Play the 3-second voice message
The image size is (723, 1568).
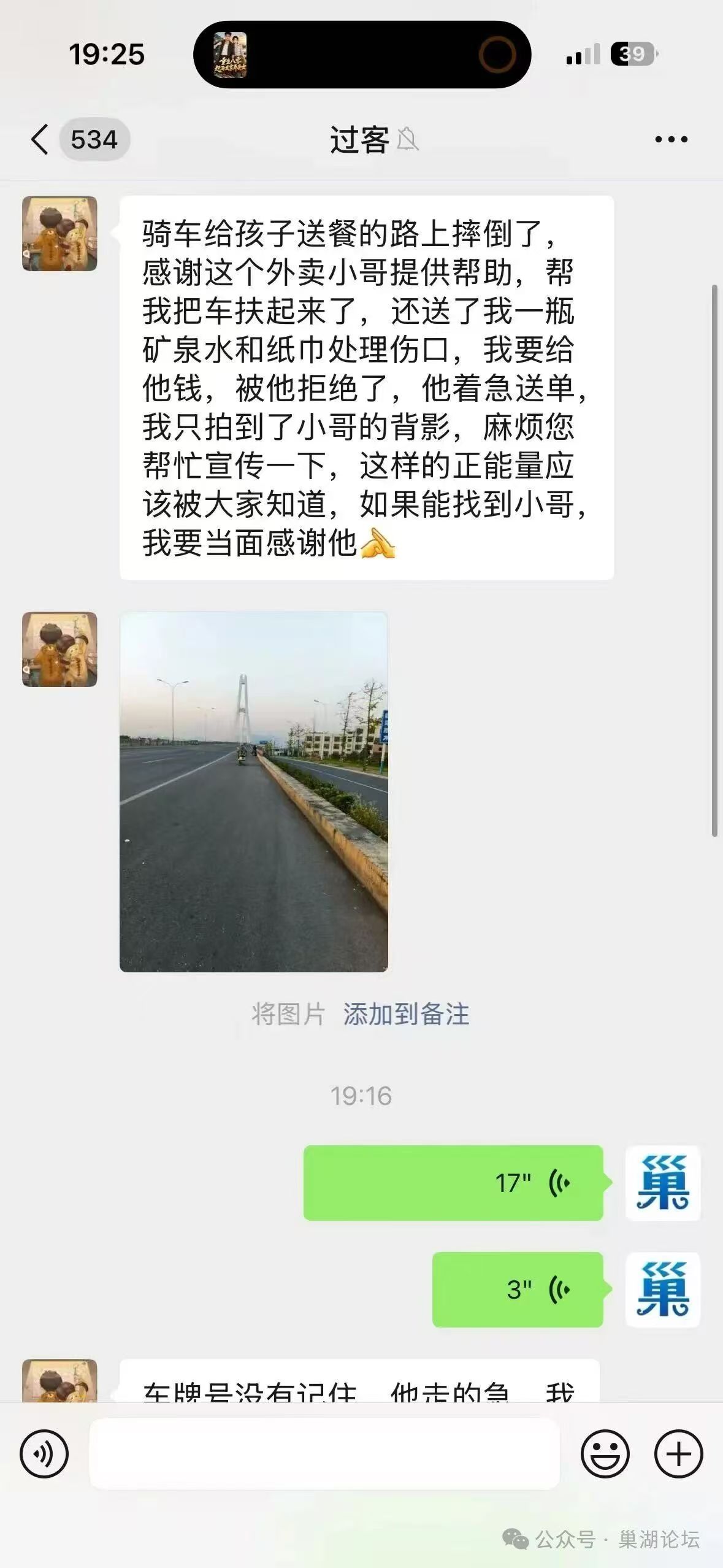coord(518,1289)
